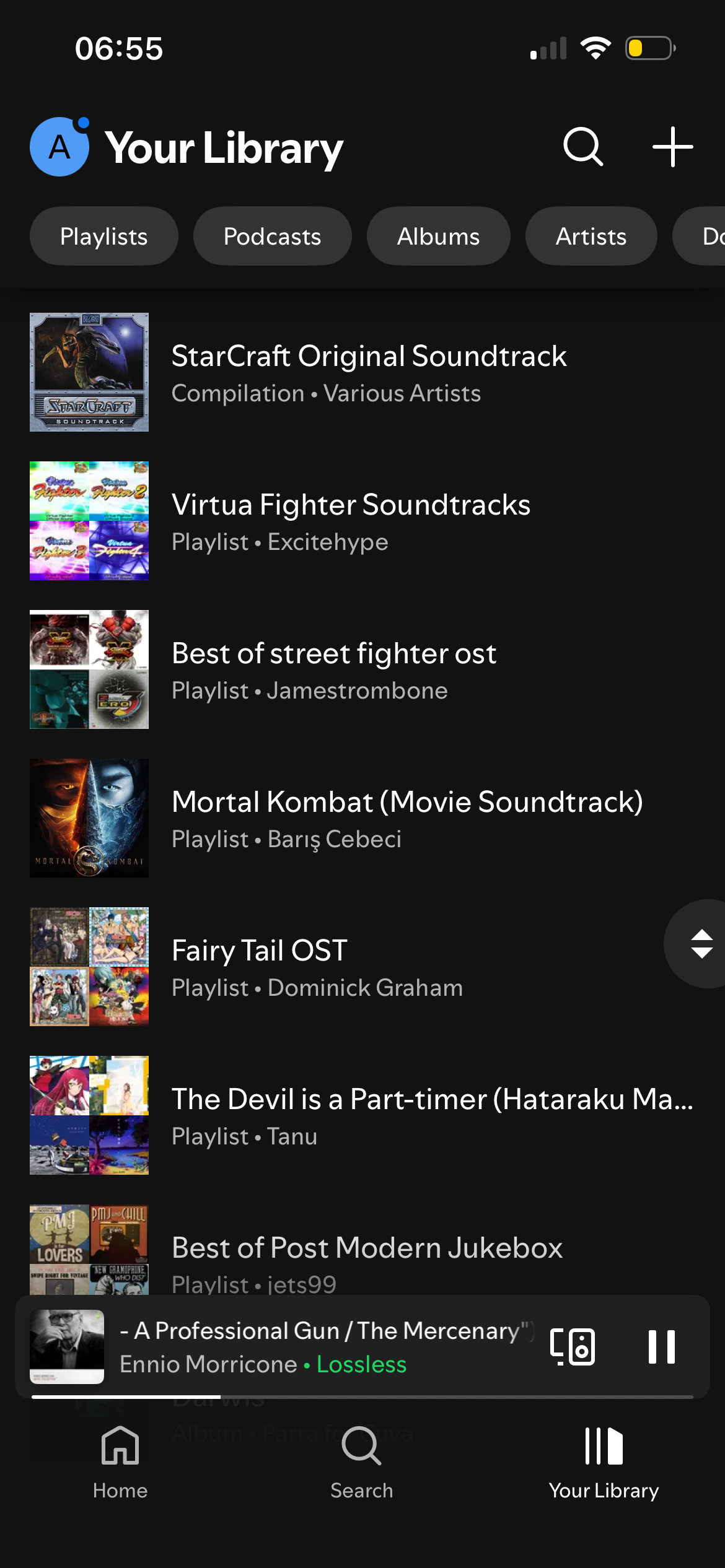Open the Best of street fighter ost playlist
This screenshot has height=1568, width=725.
click(x=335, y=669)
